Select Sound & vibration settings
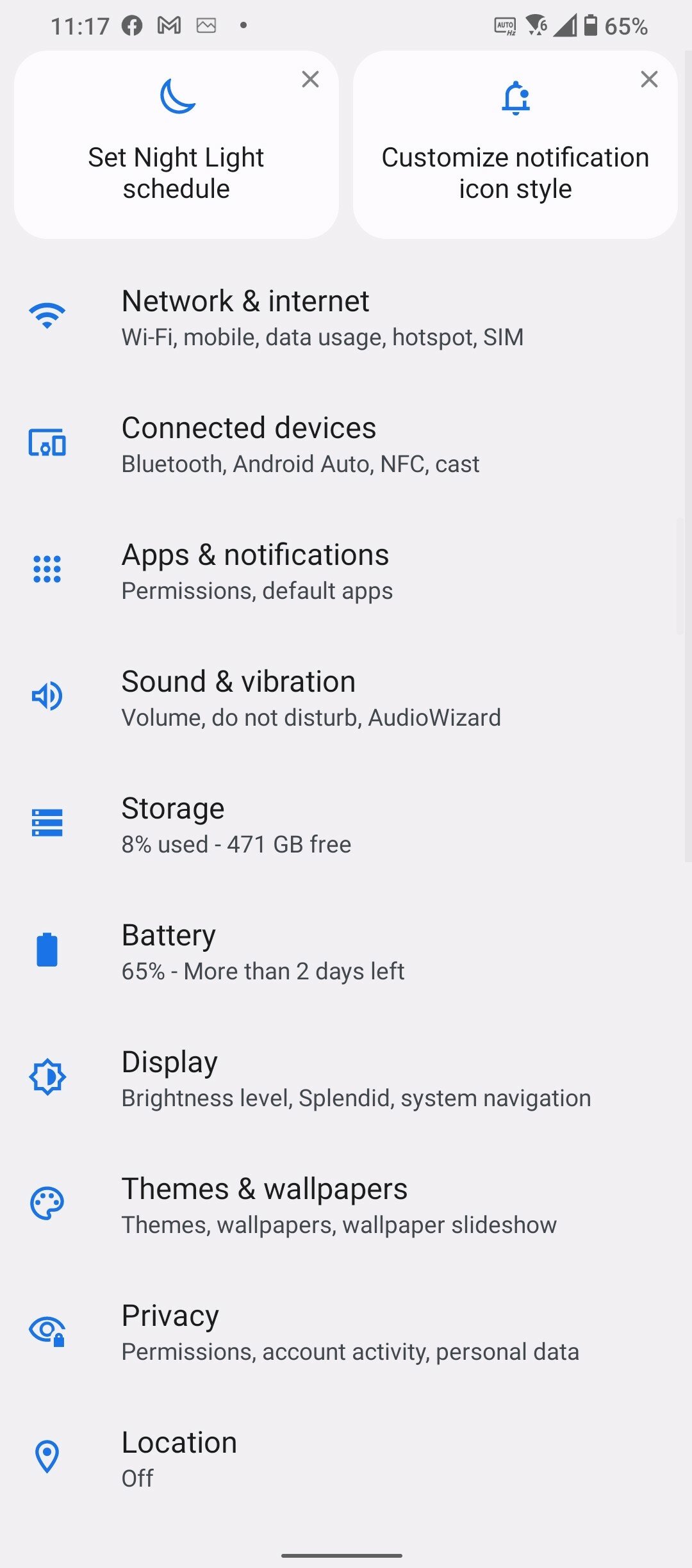The image size is (692, 1568). [346, 699]
